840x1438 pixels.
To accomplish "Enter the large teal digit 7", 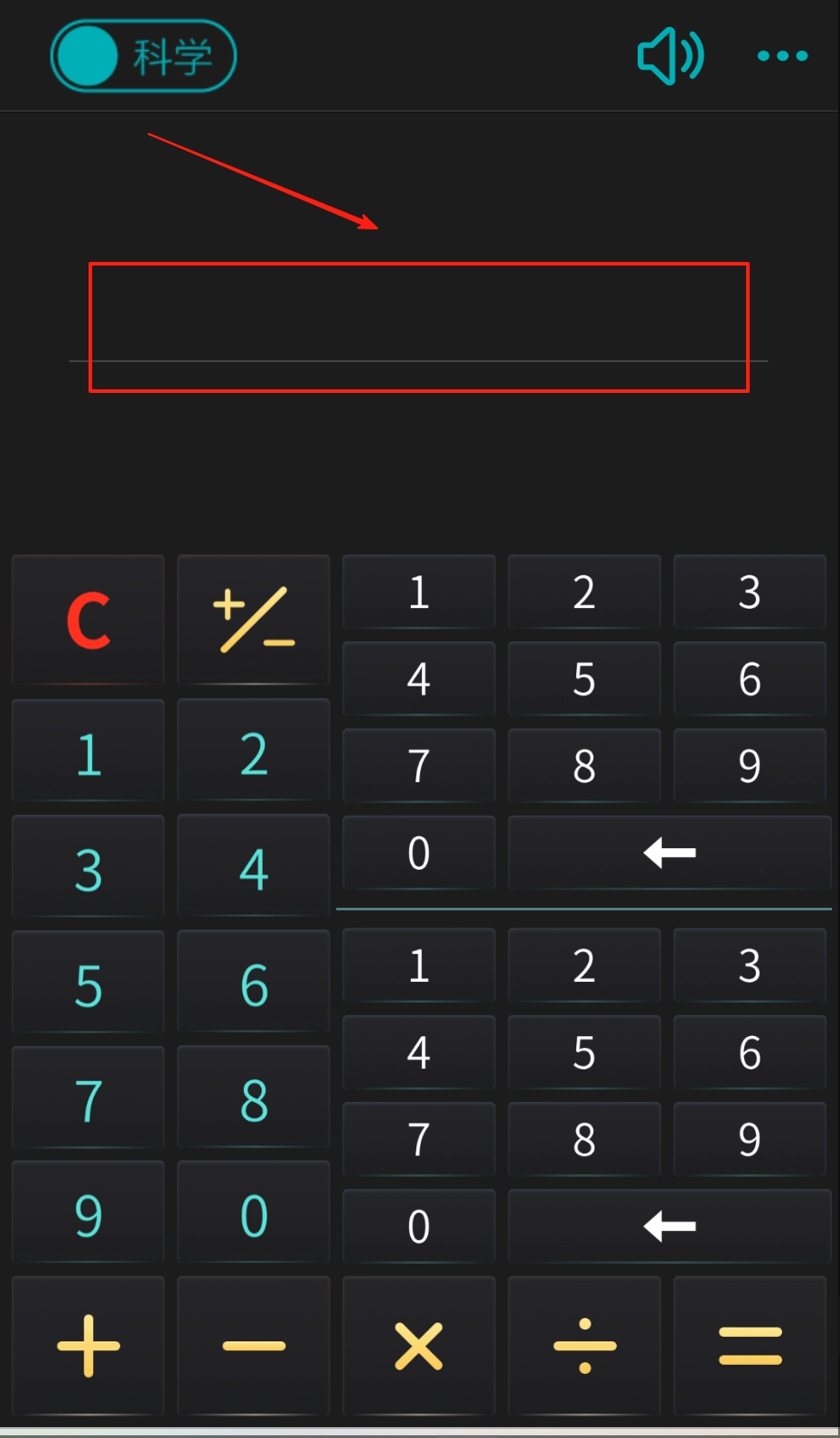I will [x=89, y=1100].
